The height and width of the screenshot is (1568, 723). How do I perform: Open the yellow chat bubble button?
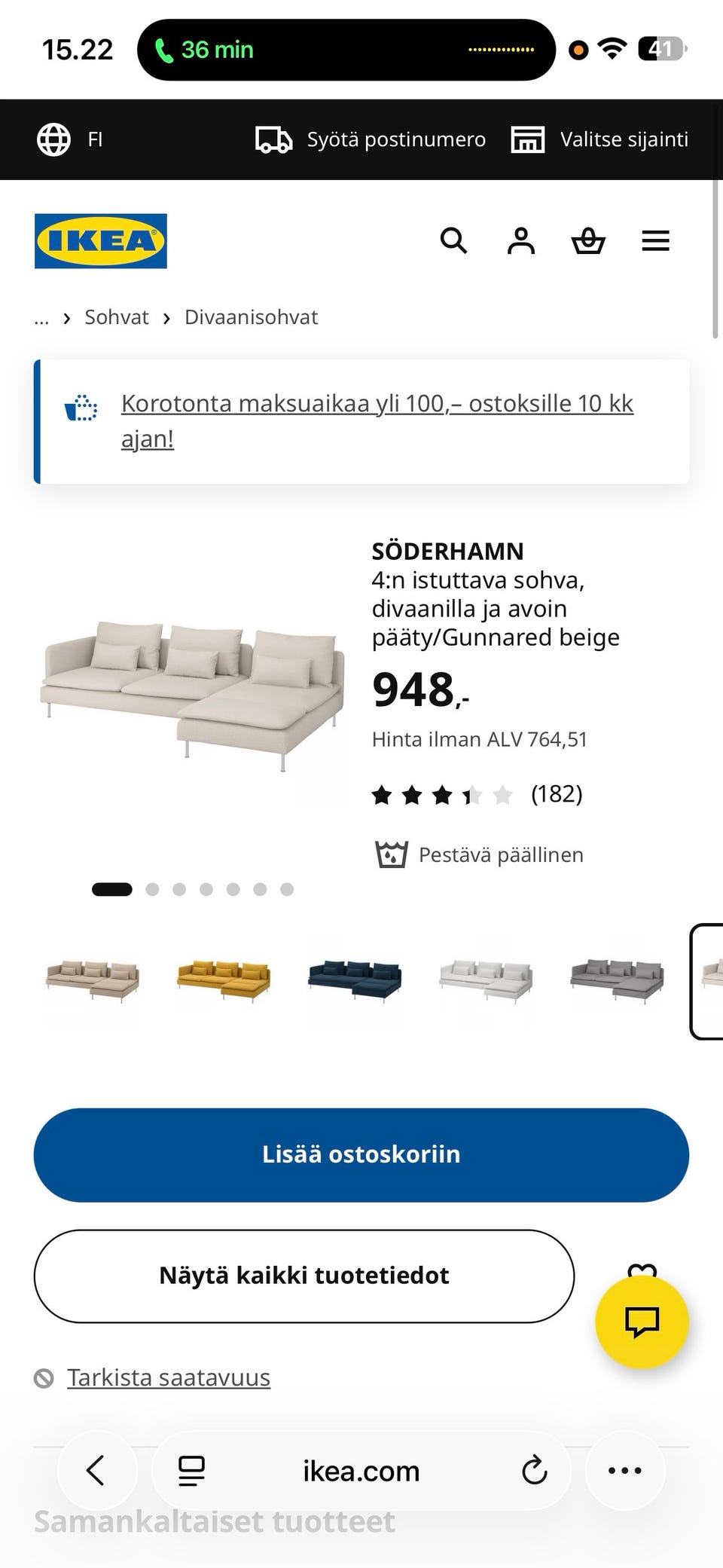tap(642, 1322)
